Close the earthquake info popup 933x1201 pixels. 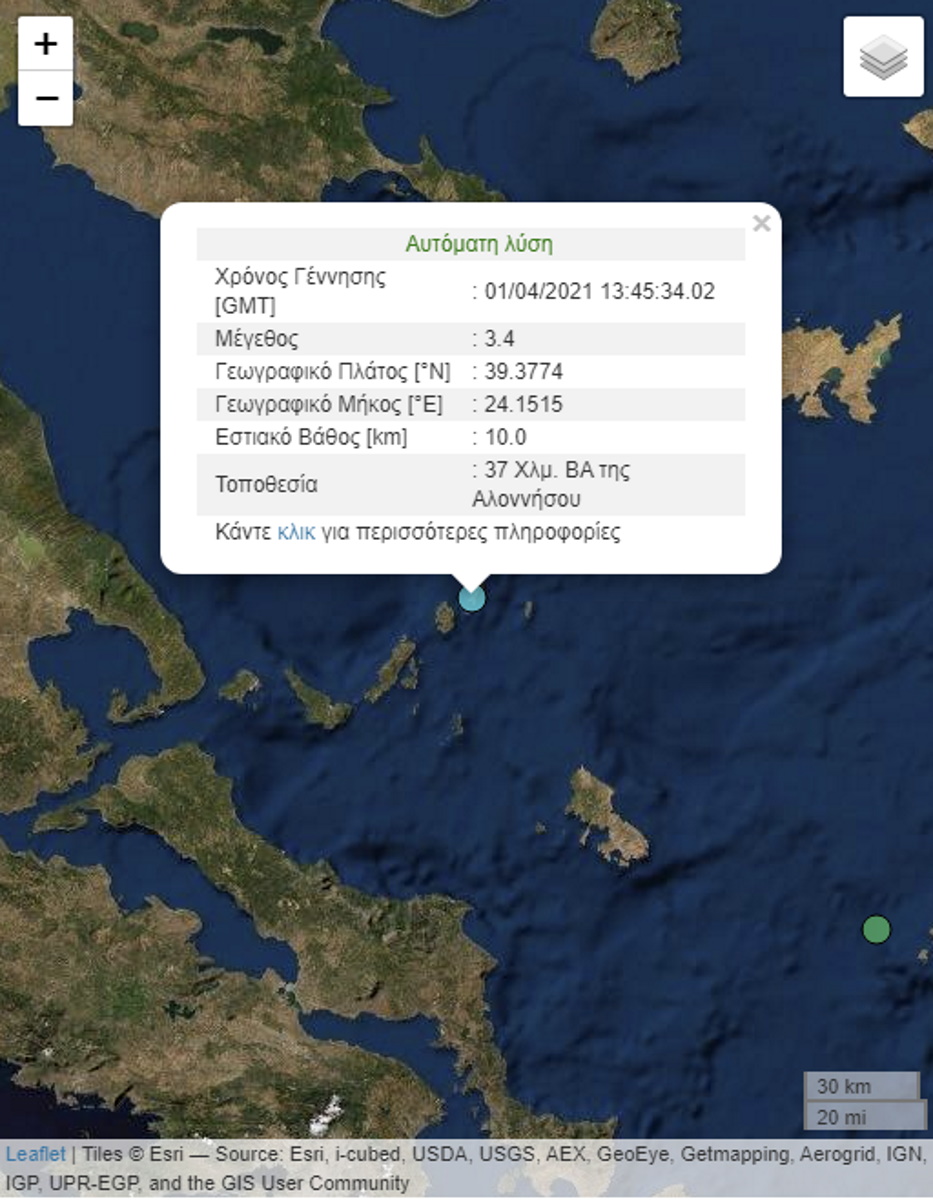click(761, 223)
